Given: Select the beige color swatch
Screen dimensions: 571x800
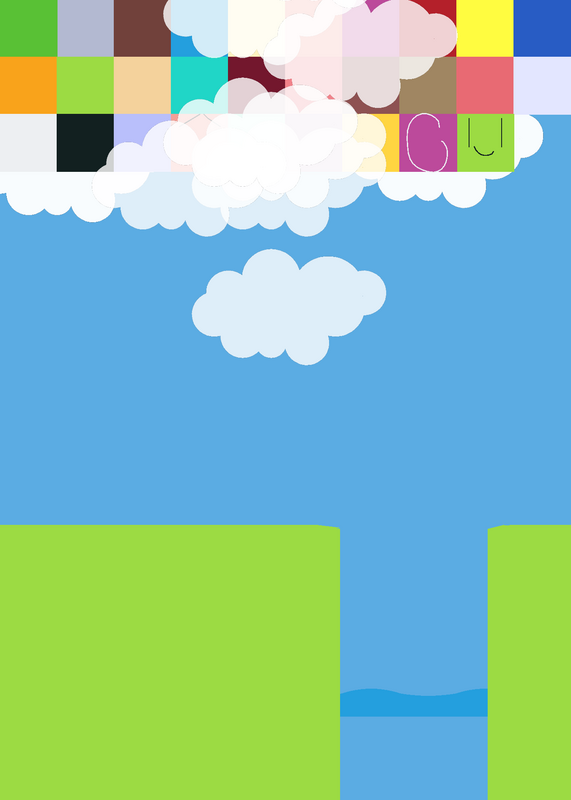Looking at the screenshot, I should pyautogui.click(x=142, y=85).
